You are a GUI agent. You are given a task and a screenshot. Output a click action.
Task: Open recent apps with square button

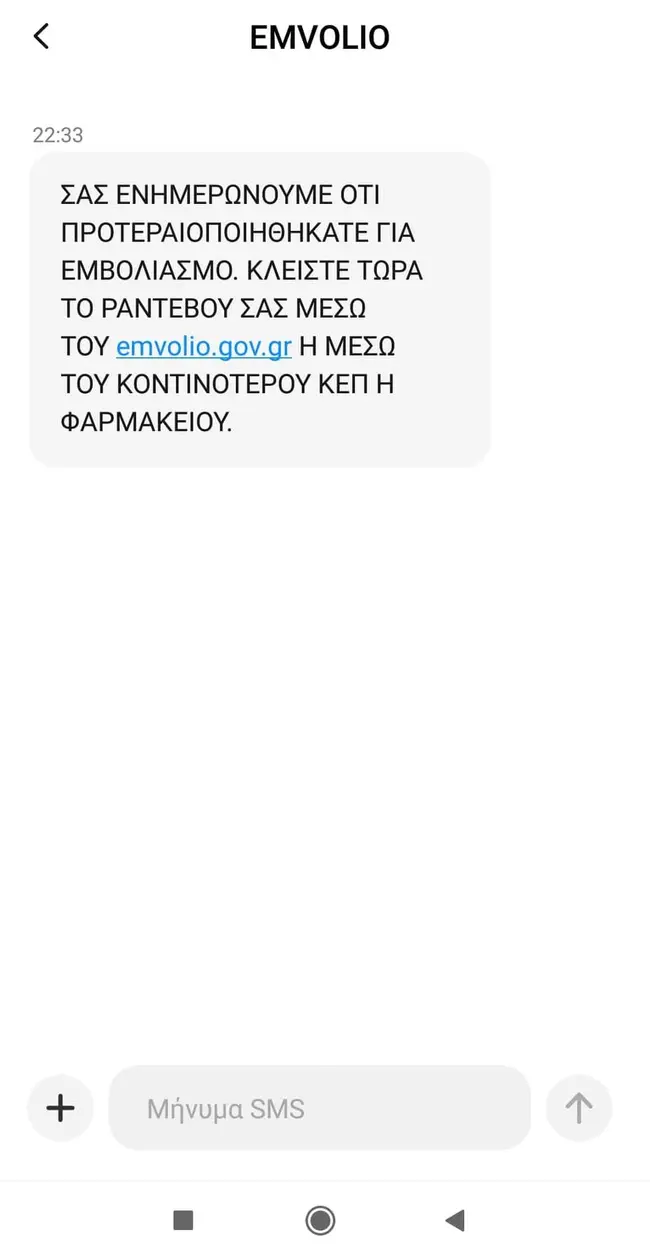click(x=182, y=1220)
